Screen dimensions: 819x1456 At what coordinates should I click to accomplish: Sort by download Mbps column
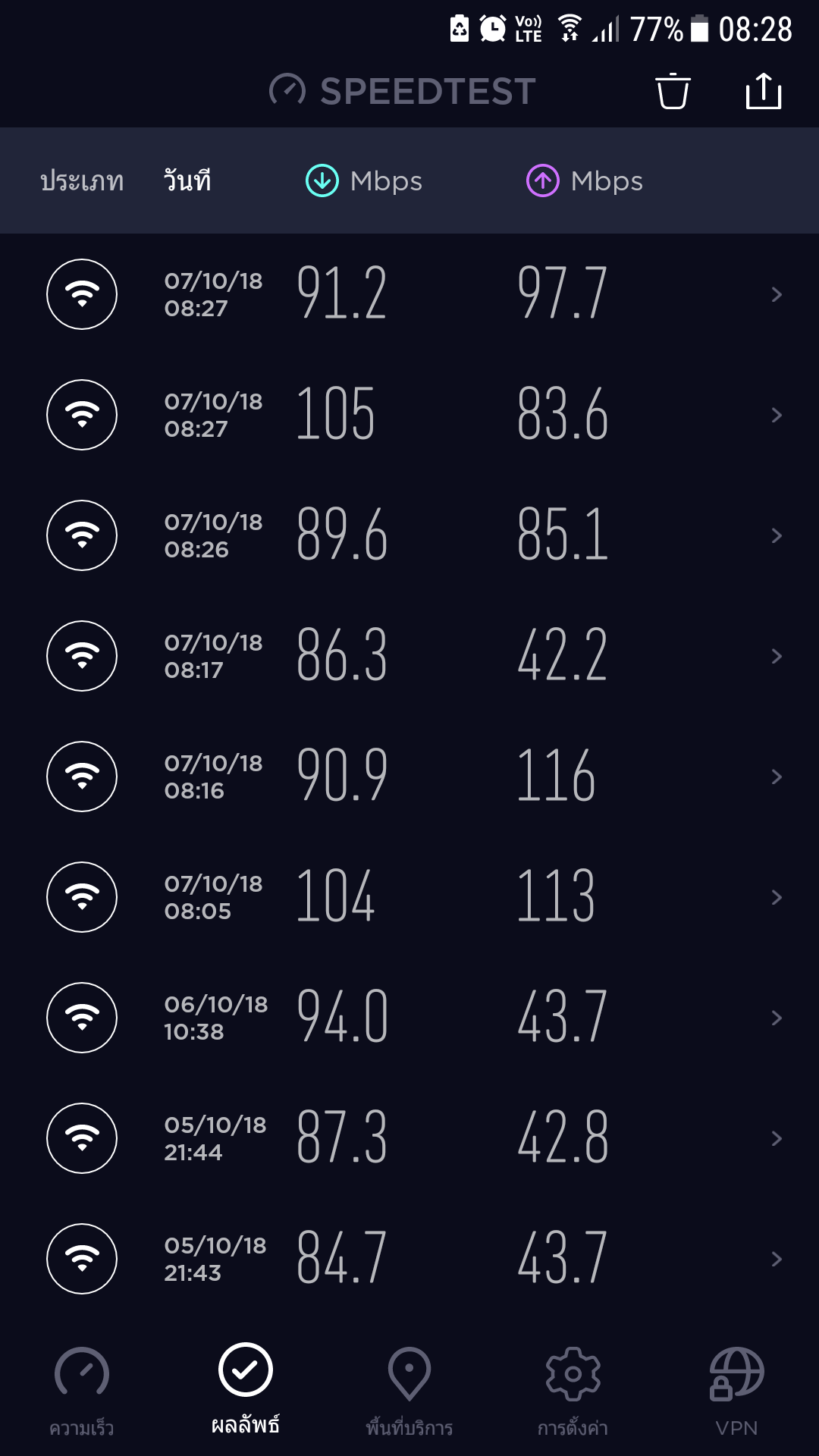364,181
